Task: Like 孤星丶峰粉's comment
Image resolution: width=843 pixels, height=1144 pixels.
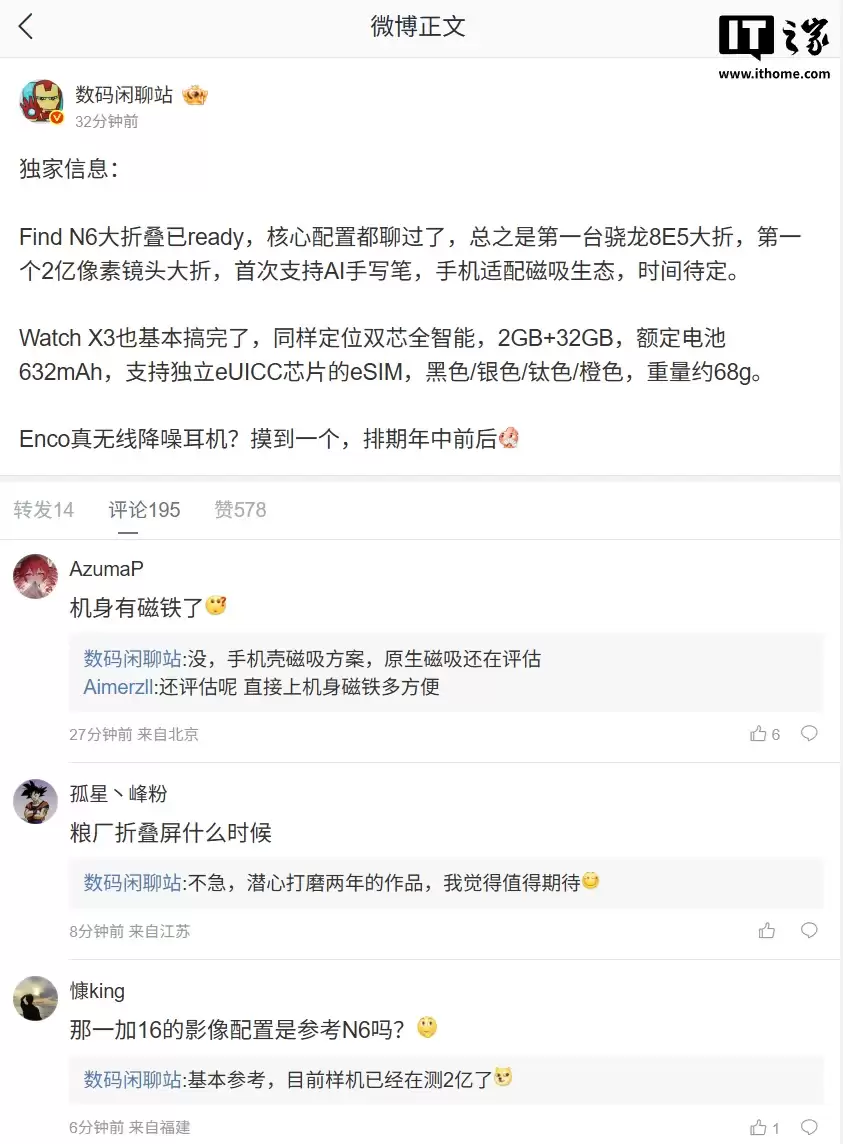Action: pyautogui.click(x=767, y=931)
